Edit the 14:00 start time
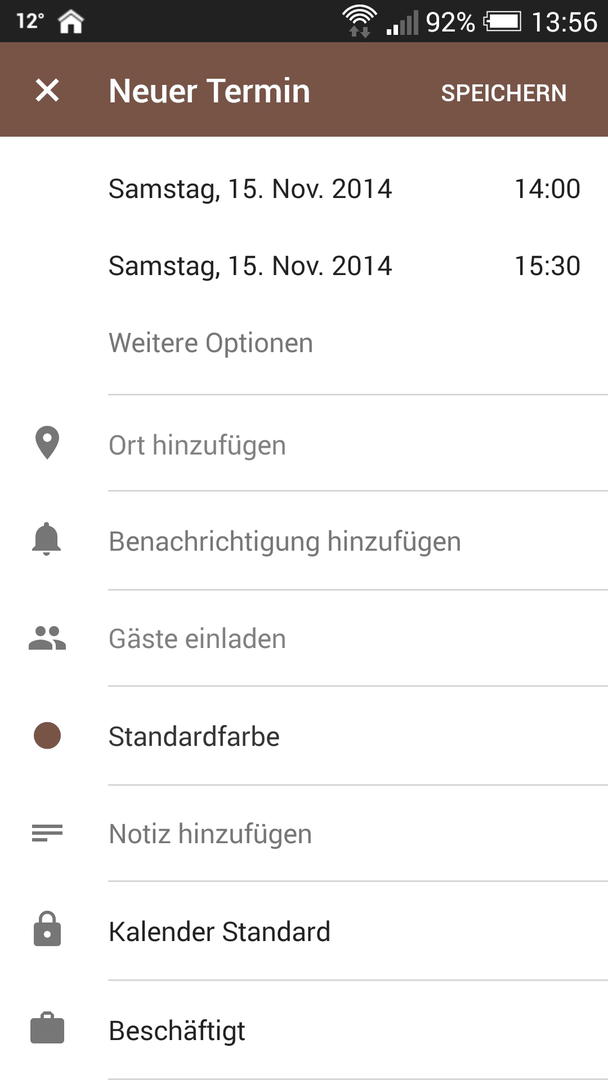The height and width of the screenshot is (1080, 608). click(x=547, y=189)
